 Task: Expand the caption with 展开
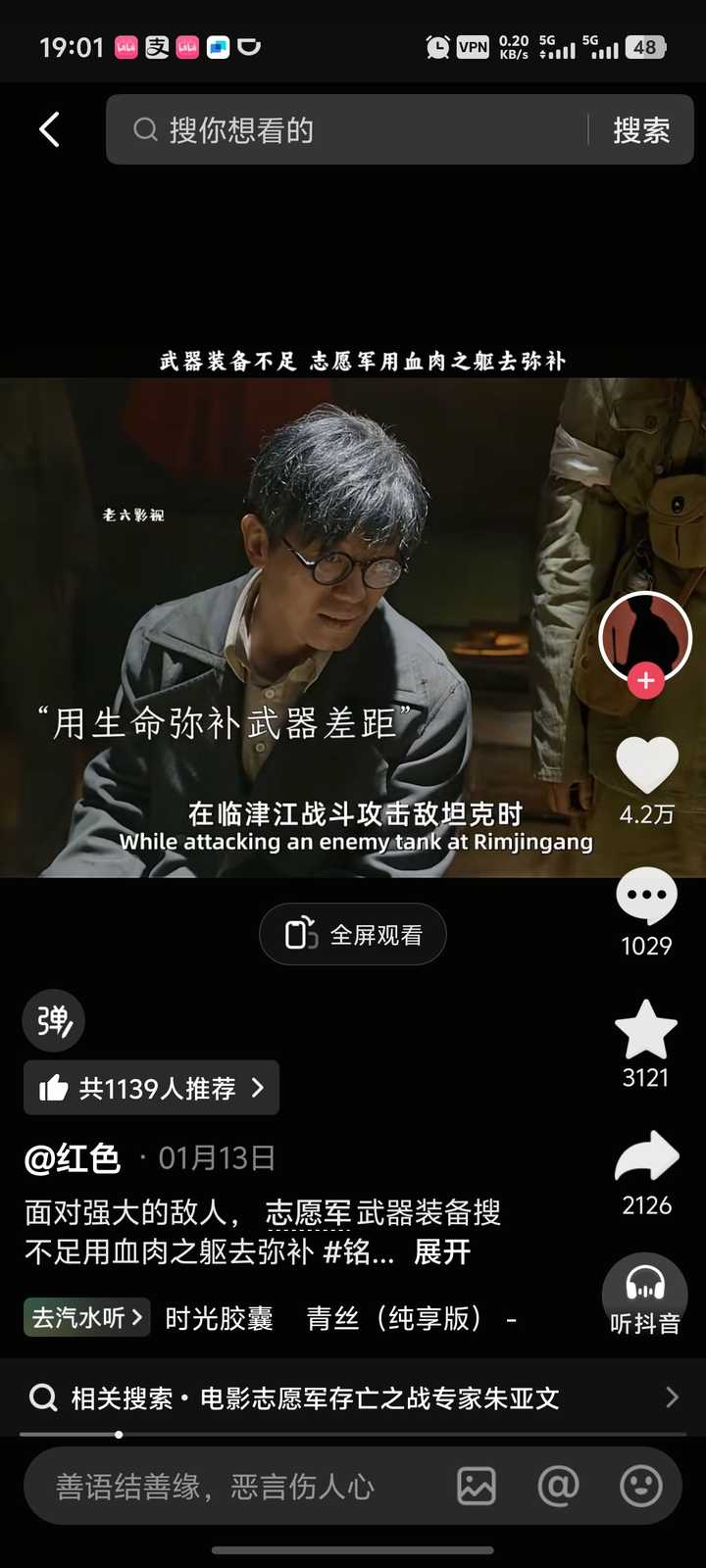(442, 1251)
